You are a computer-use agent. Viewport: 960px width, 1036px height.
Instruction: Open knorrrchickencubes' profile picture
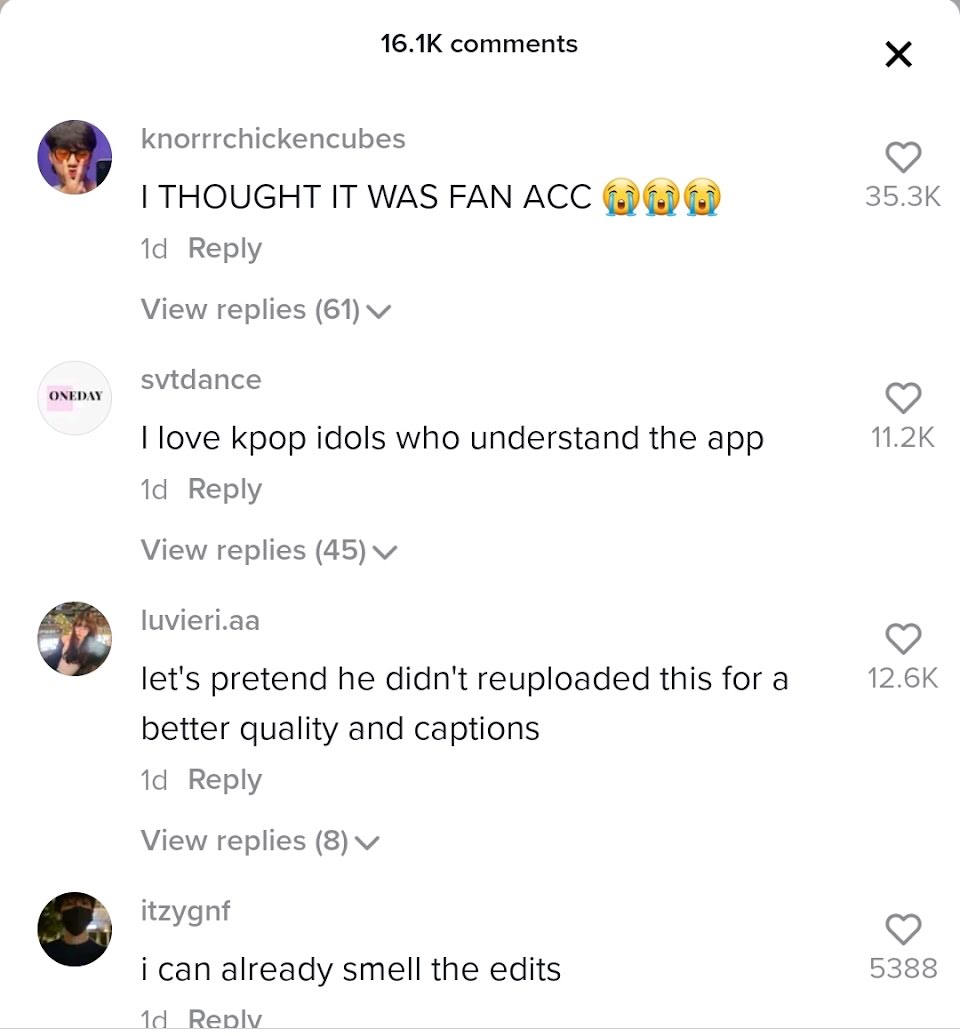pyautogui.click(x=75, y=157)
